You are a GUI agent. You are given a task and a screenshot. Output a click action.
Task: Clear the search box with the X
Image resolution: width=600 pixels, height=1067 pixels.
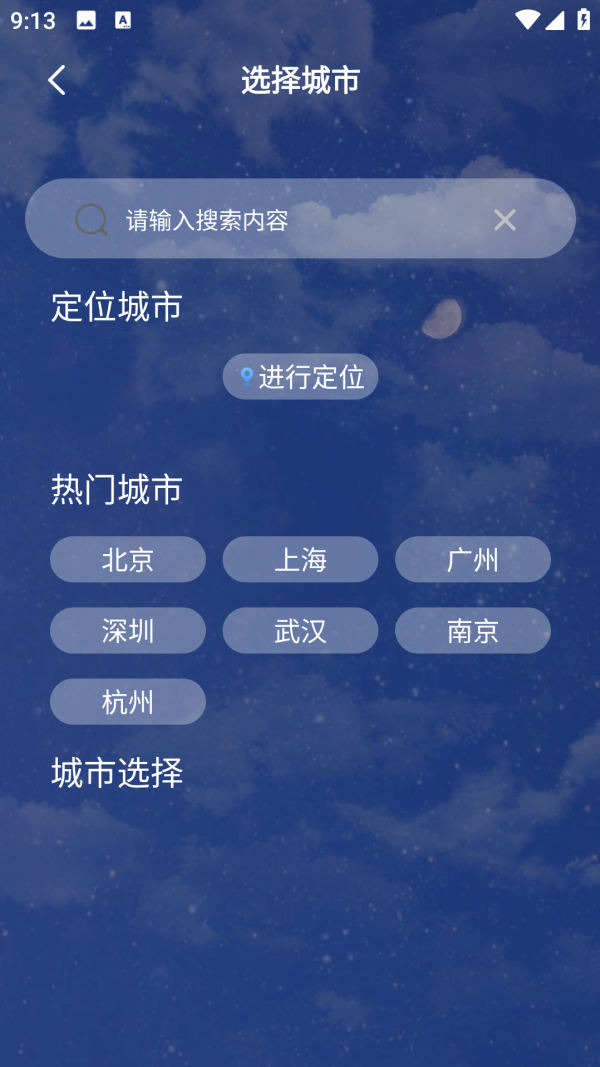pyautogui.click(x=505, y=220)
